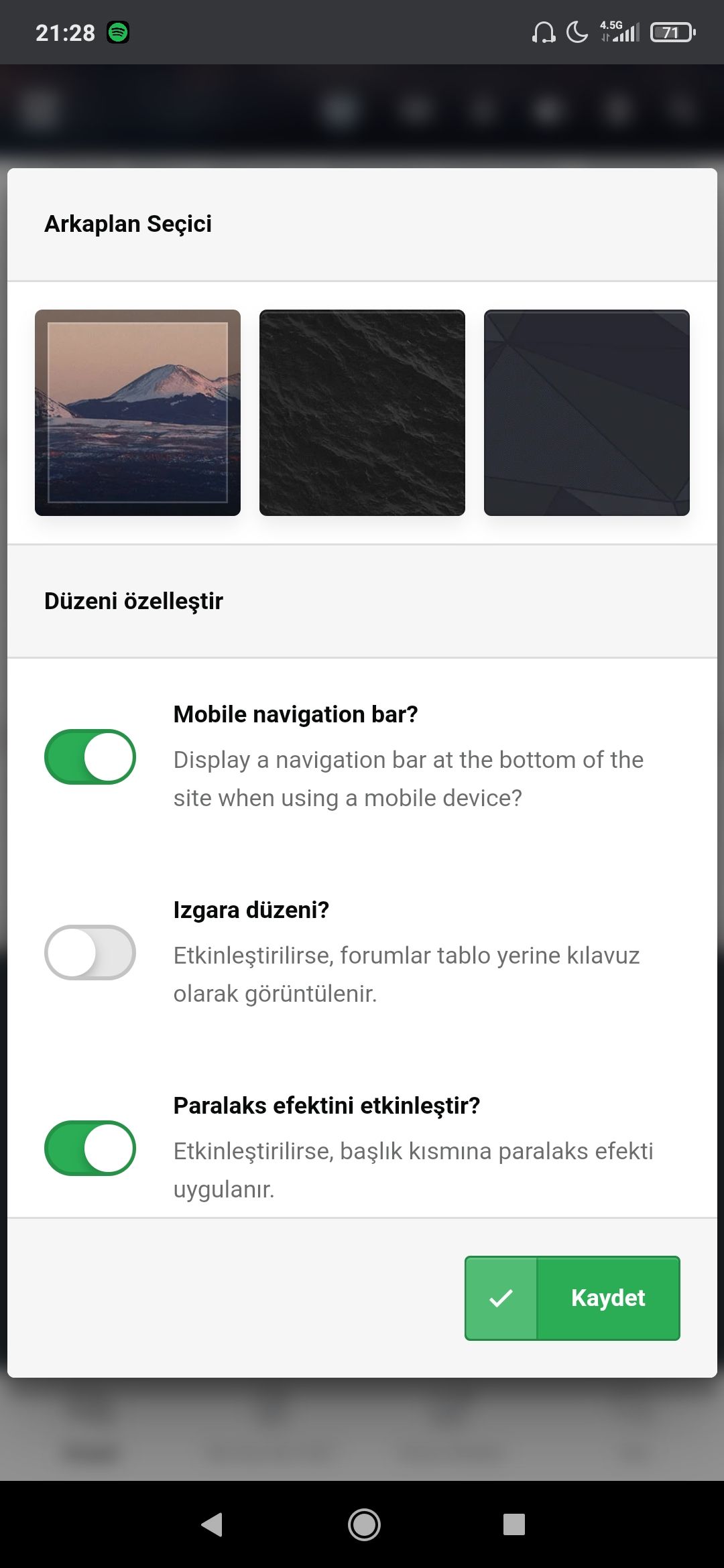Turn off Paralaks efektini etkinleştir

coord(90,1148)
